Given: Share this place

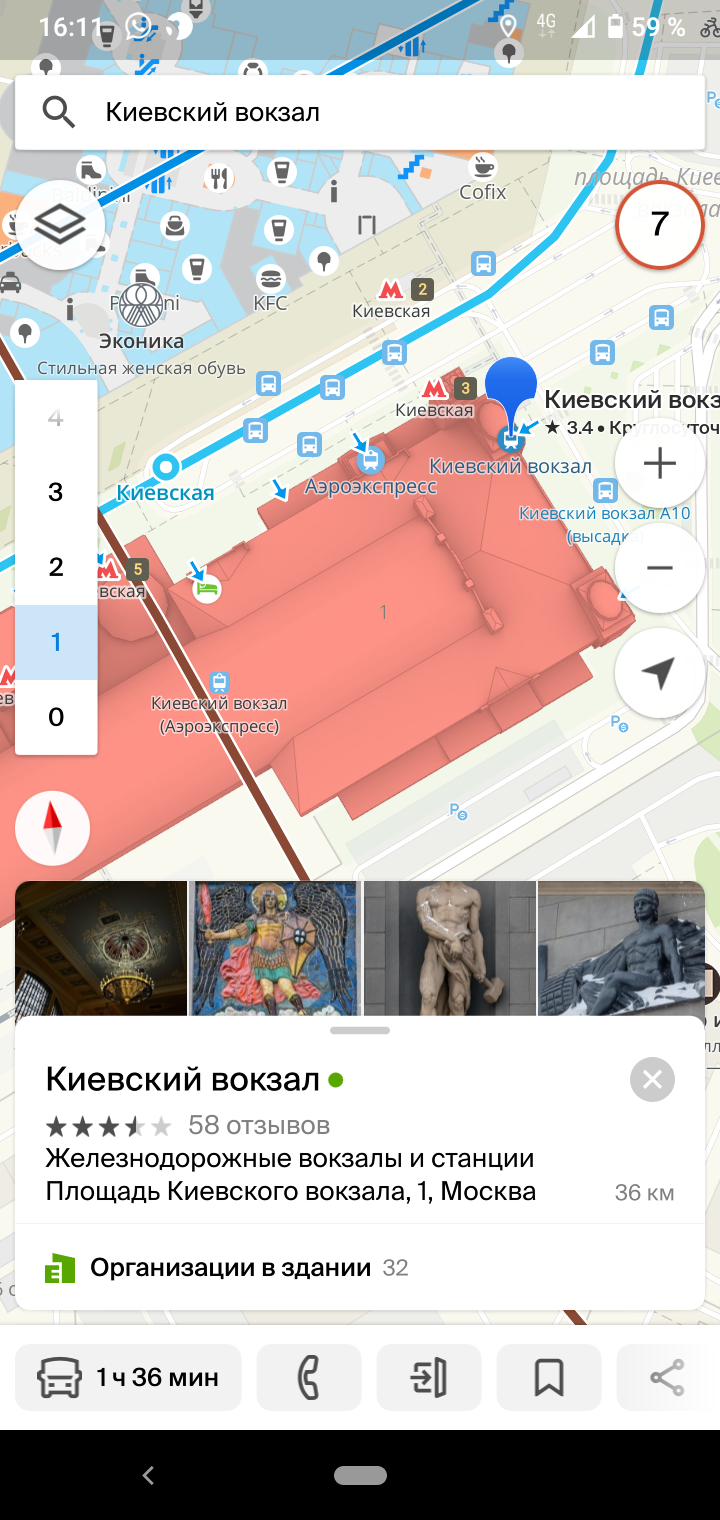Looking at the screenshot, I should [667, 1377].
